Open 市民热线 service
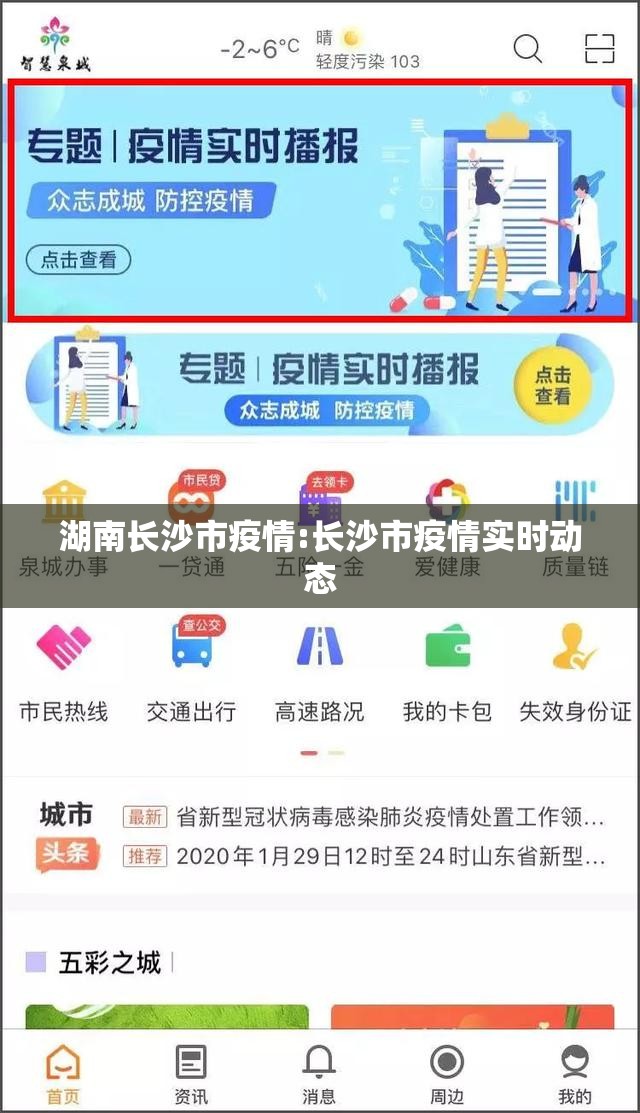 (x=63, y=672)
